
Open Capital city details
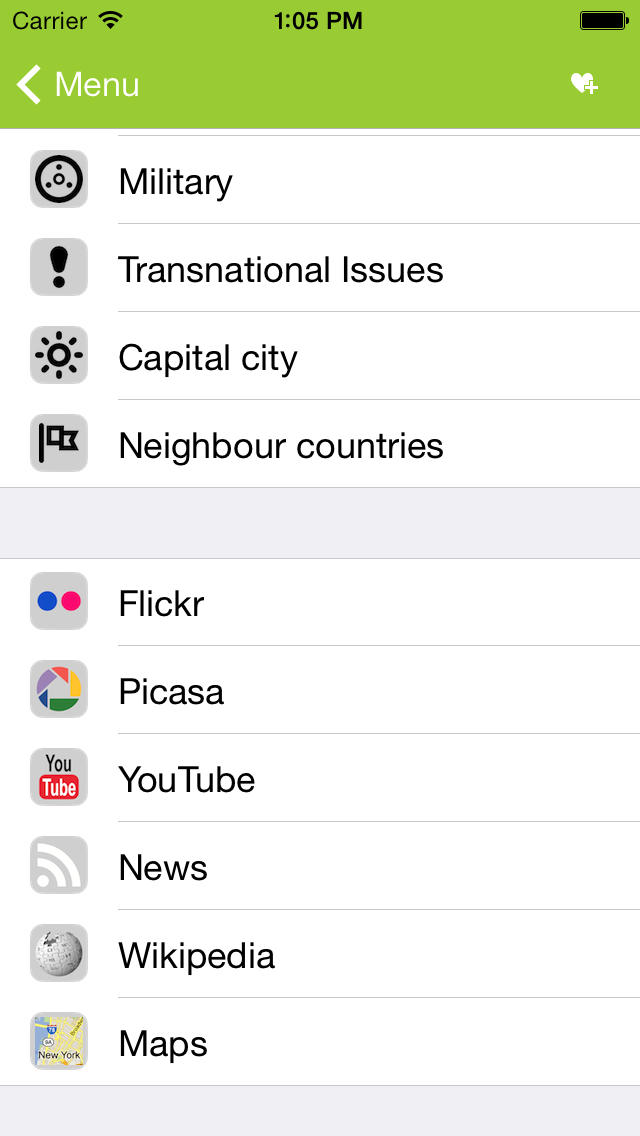click(320, 356)
